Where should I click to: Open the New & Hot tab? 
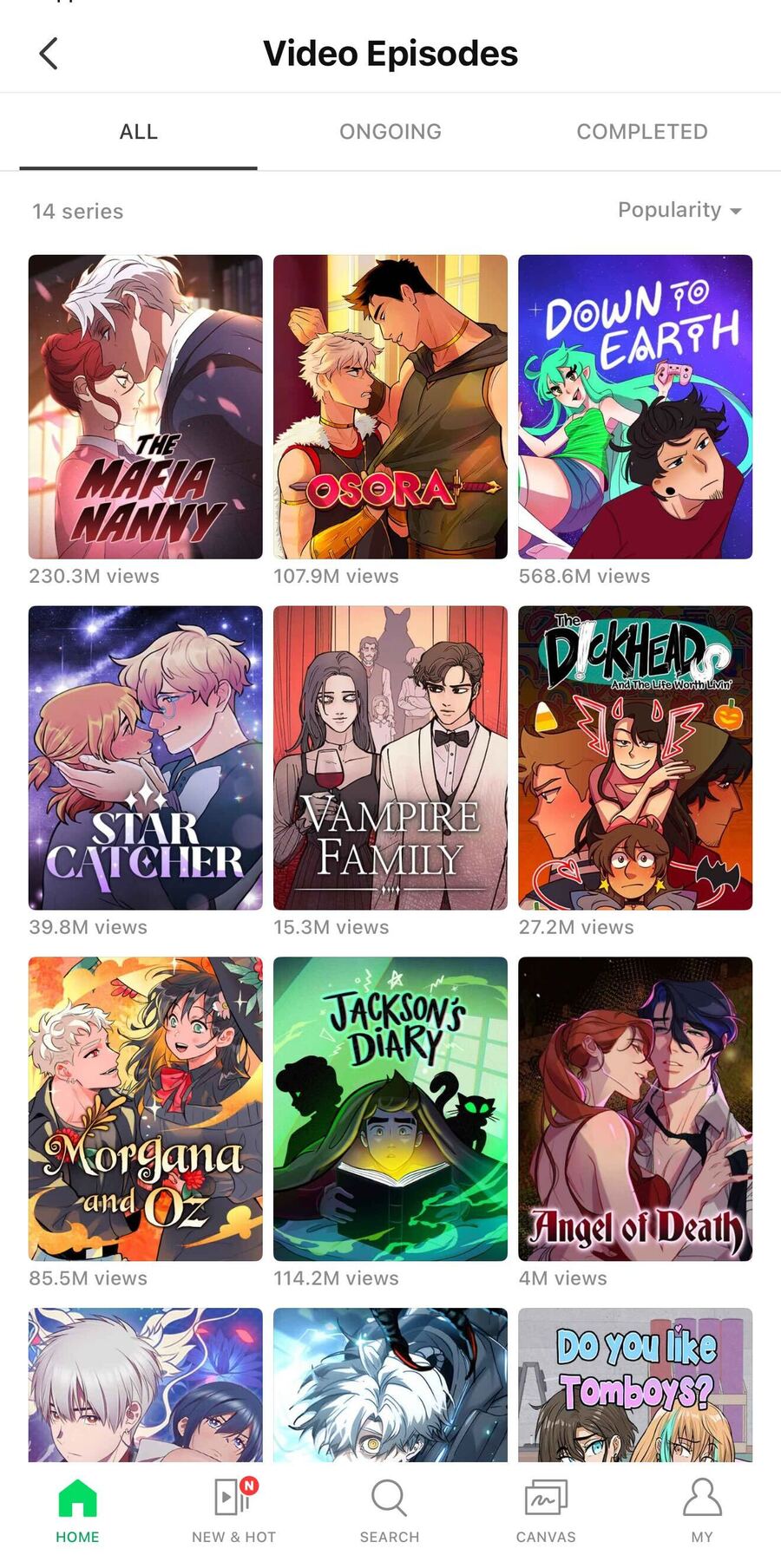pos(233,1512)
